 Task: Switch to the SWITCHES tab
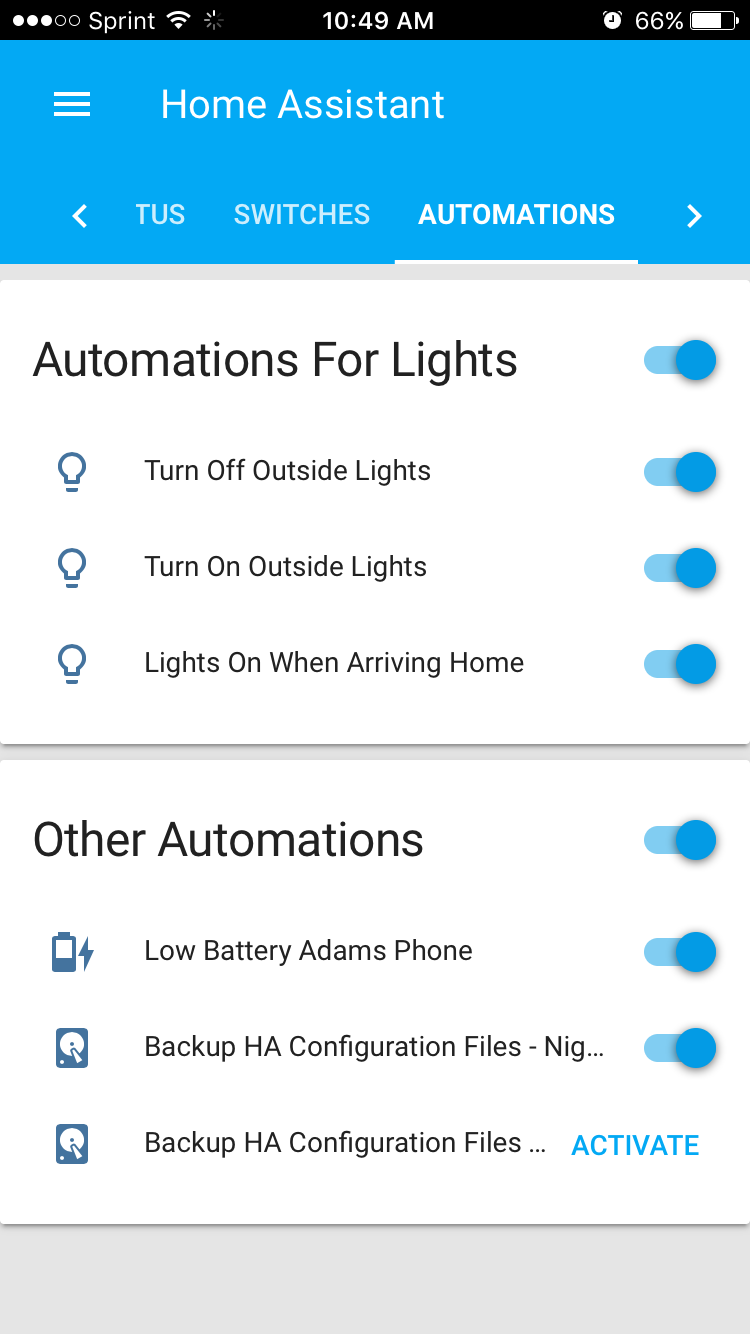pos(301,214)
